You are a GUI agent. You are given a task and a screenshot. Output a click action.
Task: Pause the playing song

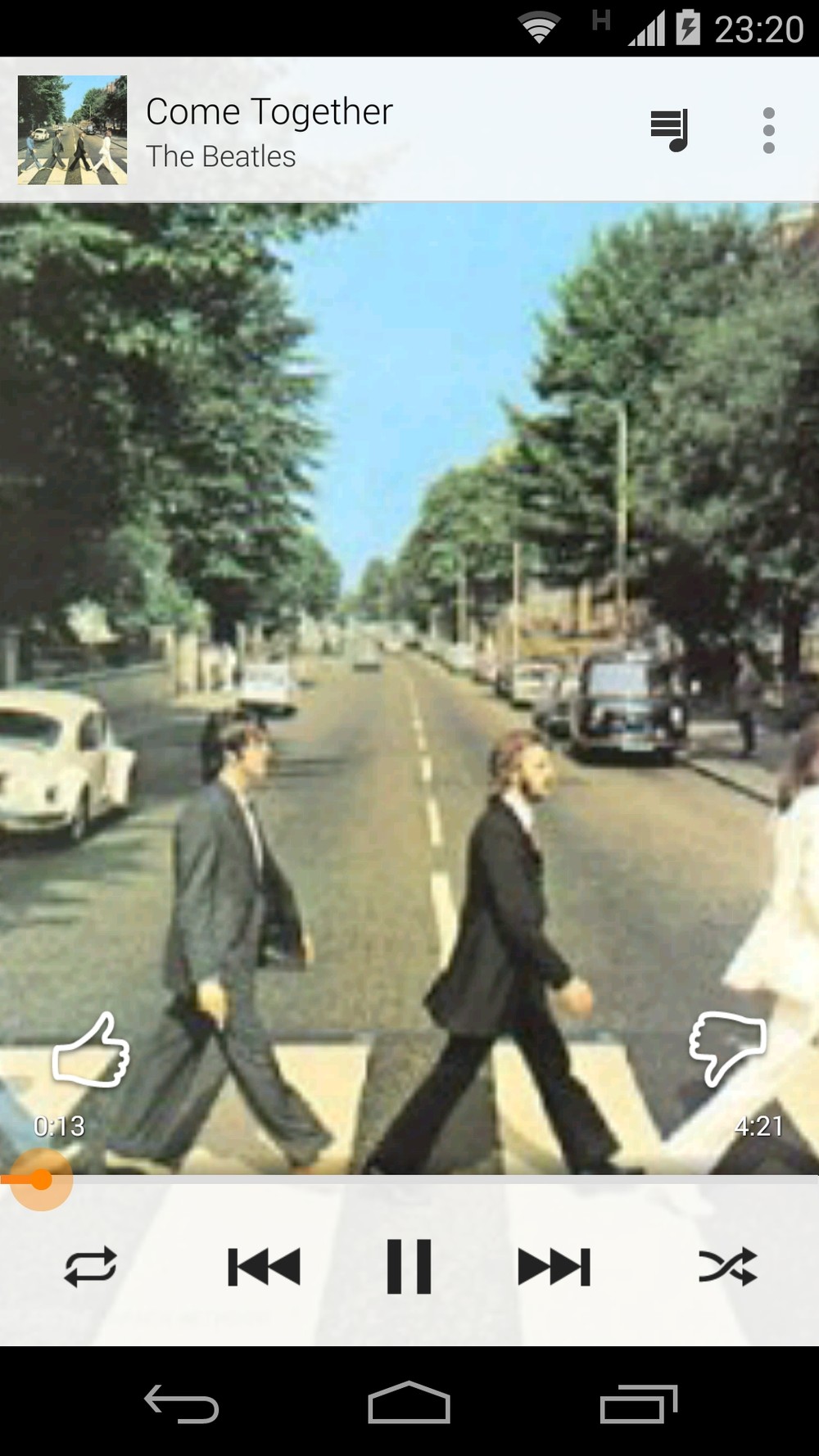point(409,1267)
